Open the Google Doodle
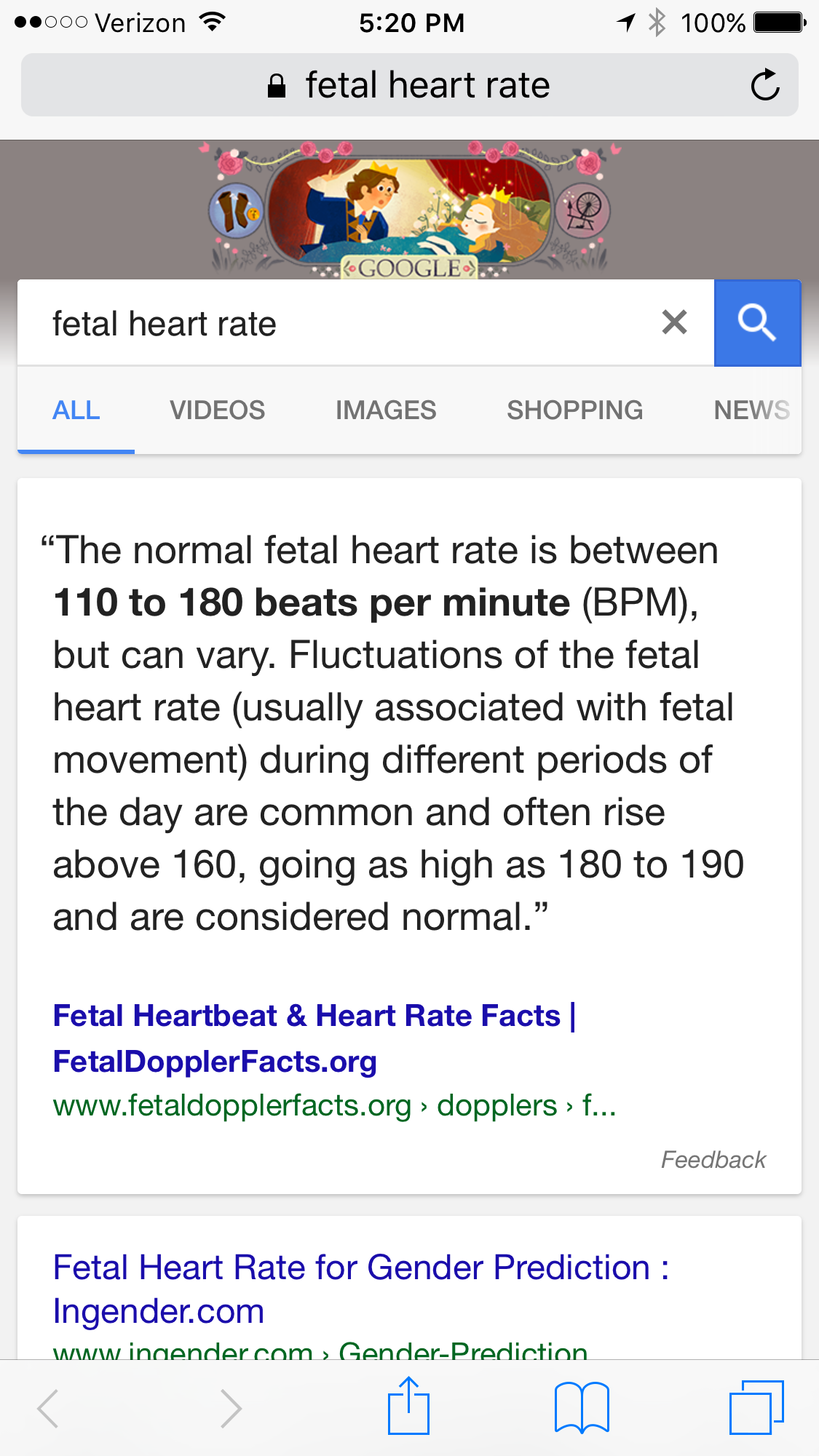Viewport: 819px width, 1456px height. tap(410, 210)
